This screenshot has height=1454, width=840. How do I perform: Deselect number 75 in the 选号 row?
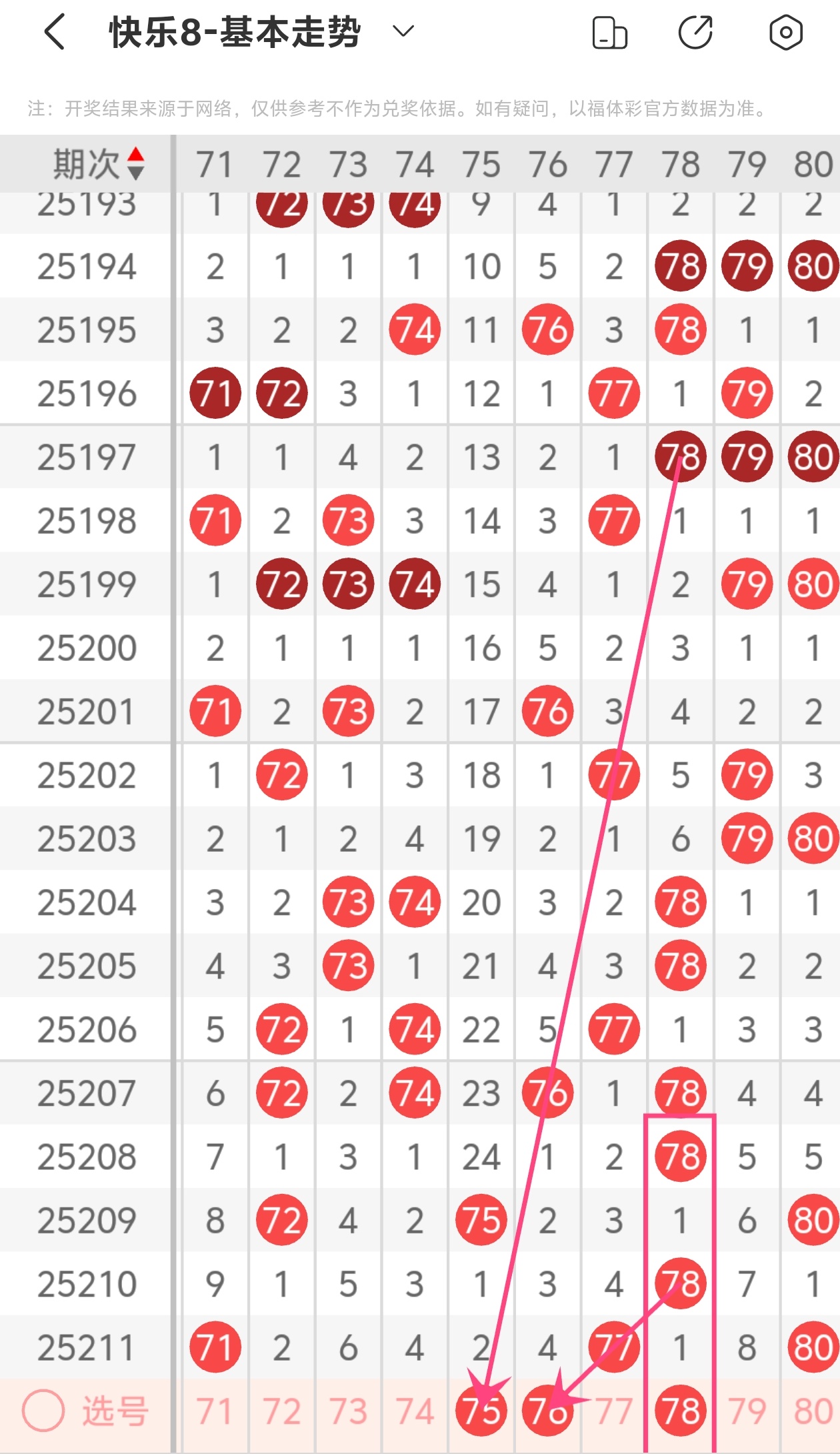pos(481,1411)
